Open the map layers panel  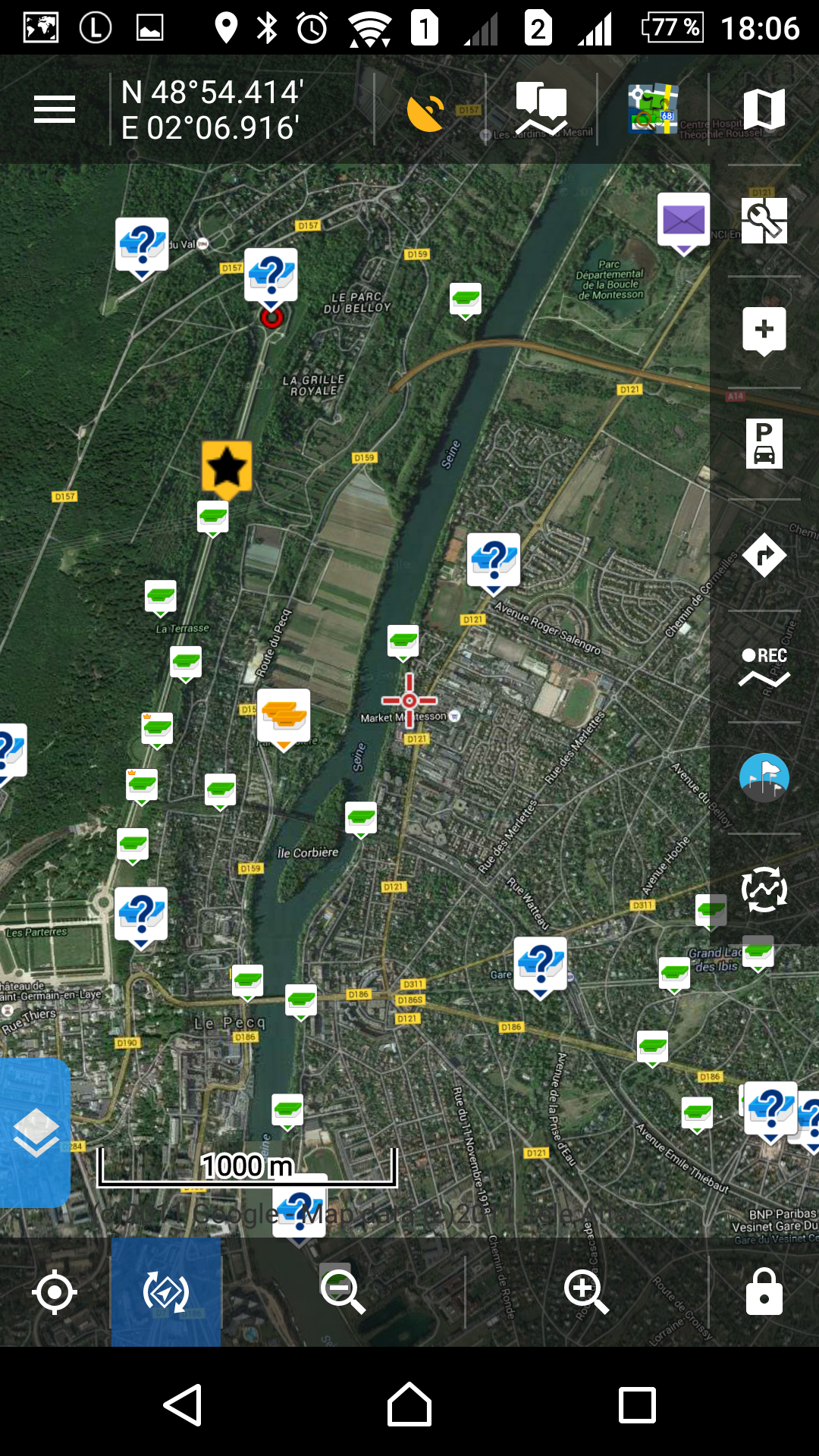point(36,1132)
